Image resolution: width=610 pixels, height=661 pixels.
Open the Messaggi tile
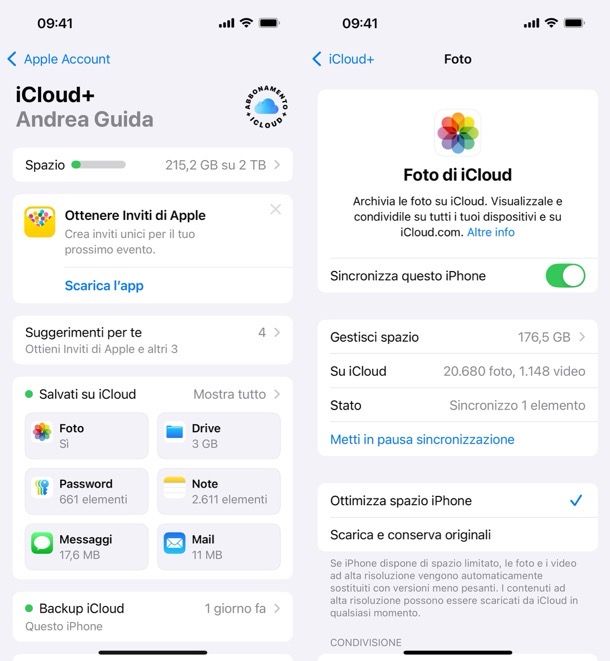tap(86, 547)
